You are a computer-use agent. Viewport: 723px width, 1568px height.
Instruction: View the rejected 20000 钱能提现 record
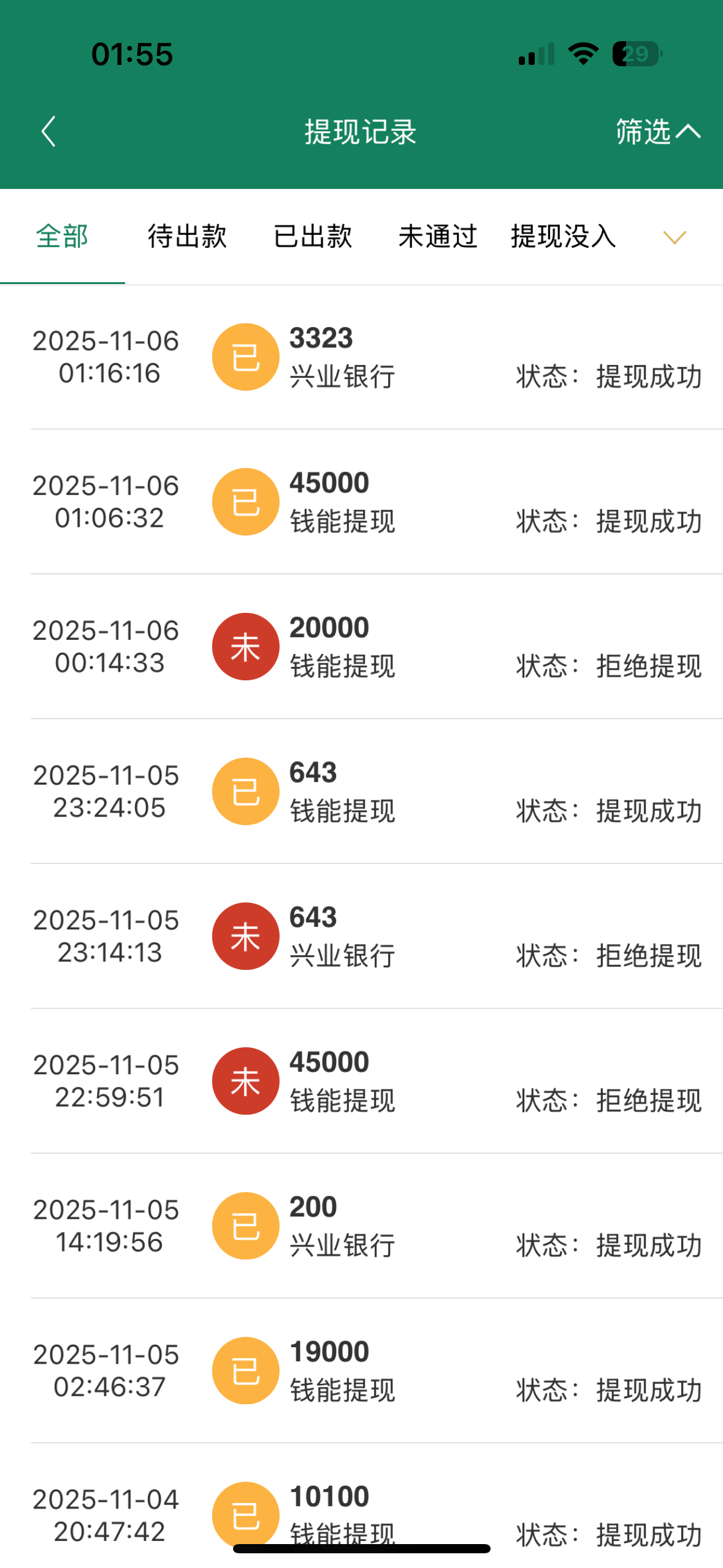pos(368,647)
